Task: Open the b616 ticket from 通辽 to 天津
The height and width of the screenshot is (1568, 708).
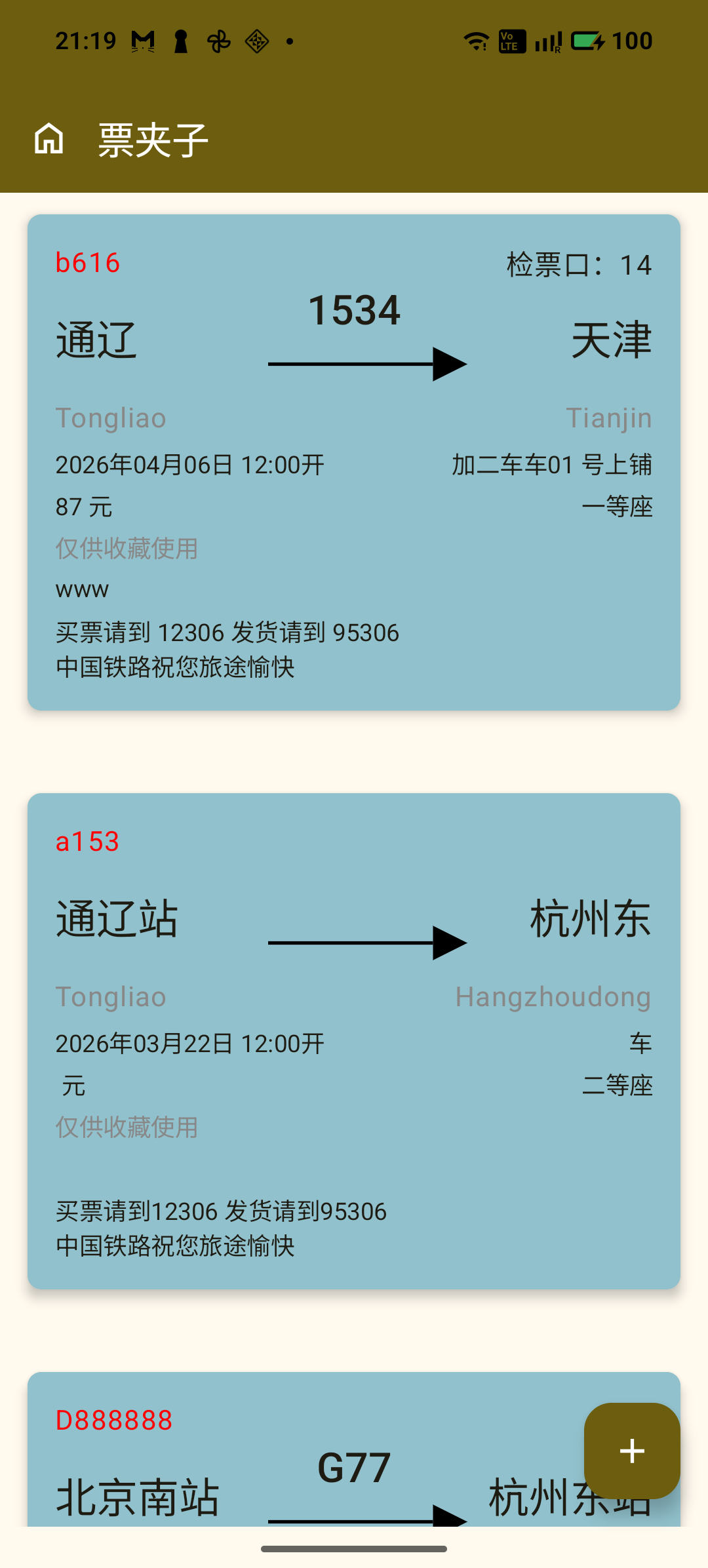Action: (x=354, y=462)
